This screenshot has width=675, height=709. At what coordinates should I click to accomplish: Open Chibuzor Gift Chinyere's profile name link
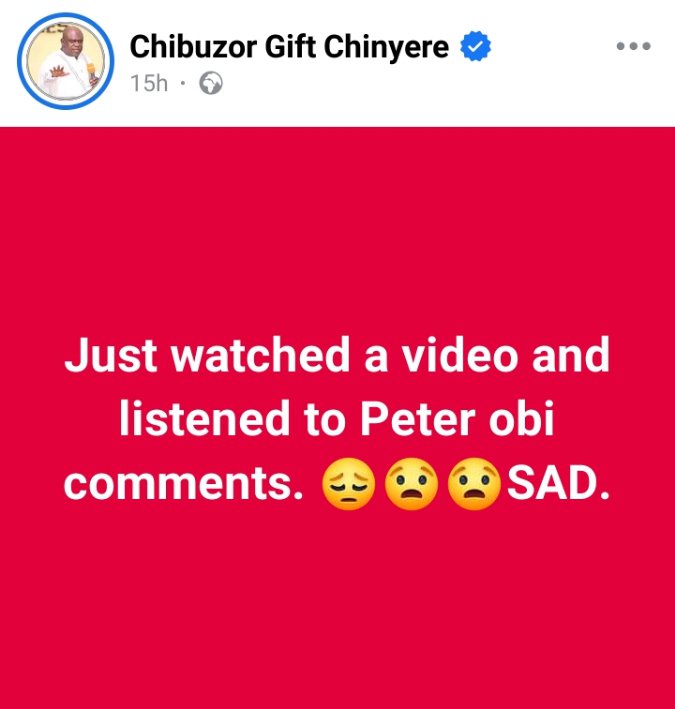[289, 46]
